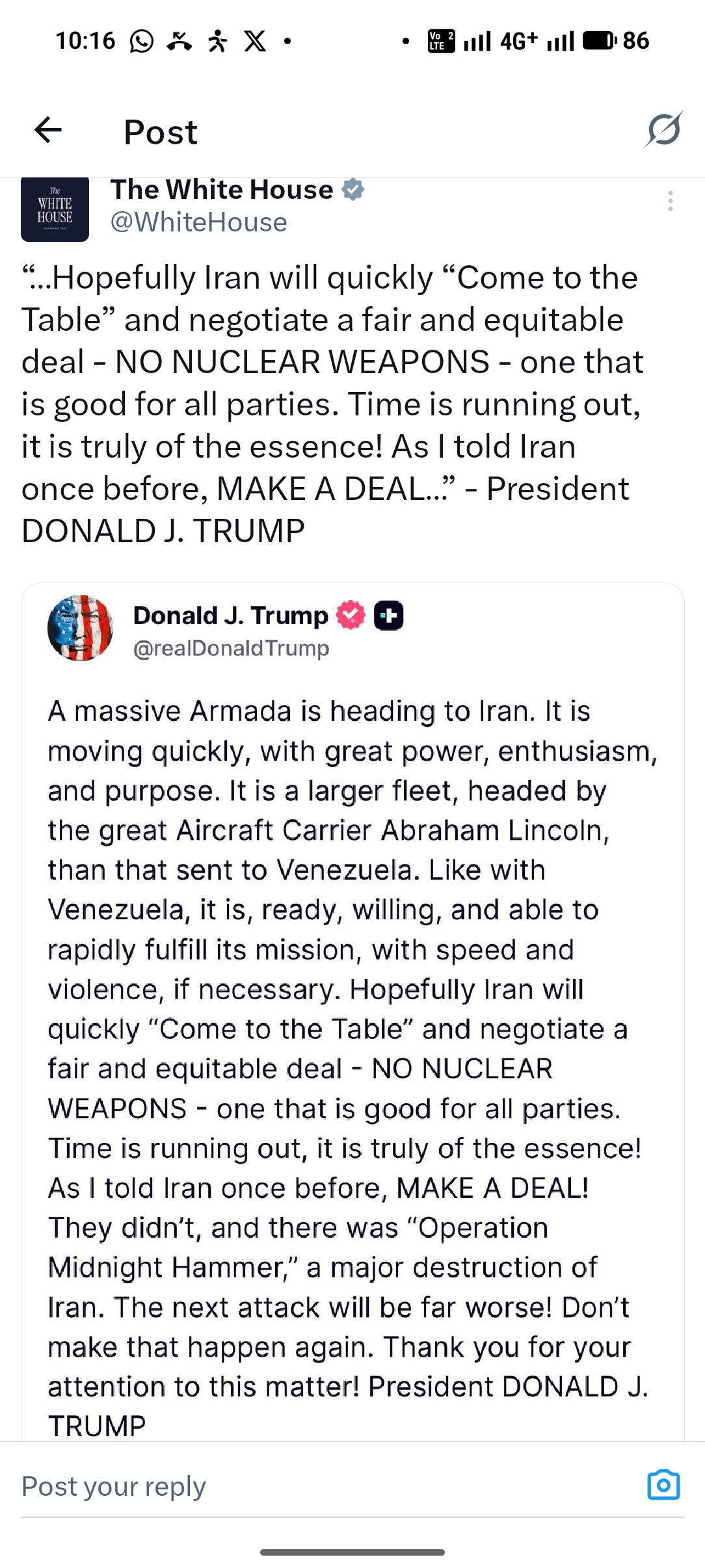
Task: Open the overflow menu on the White House post
Action: click(670, 201)
